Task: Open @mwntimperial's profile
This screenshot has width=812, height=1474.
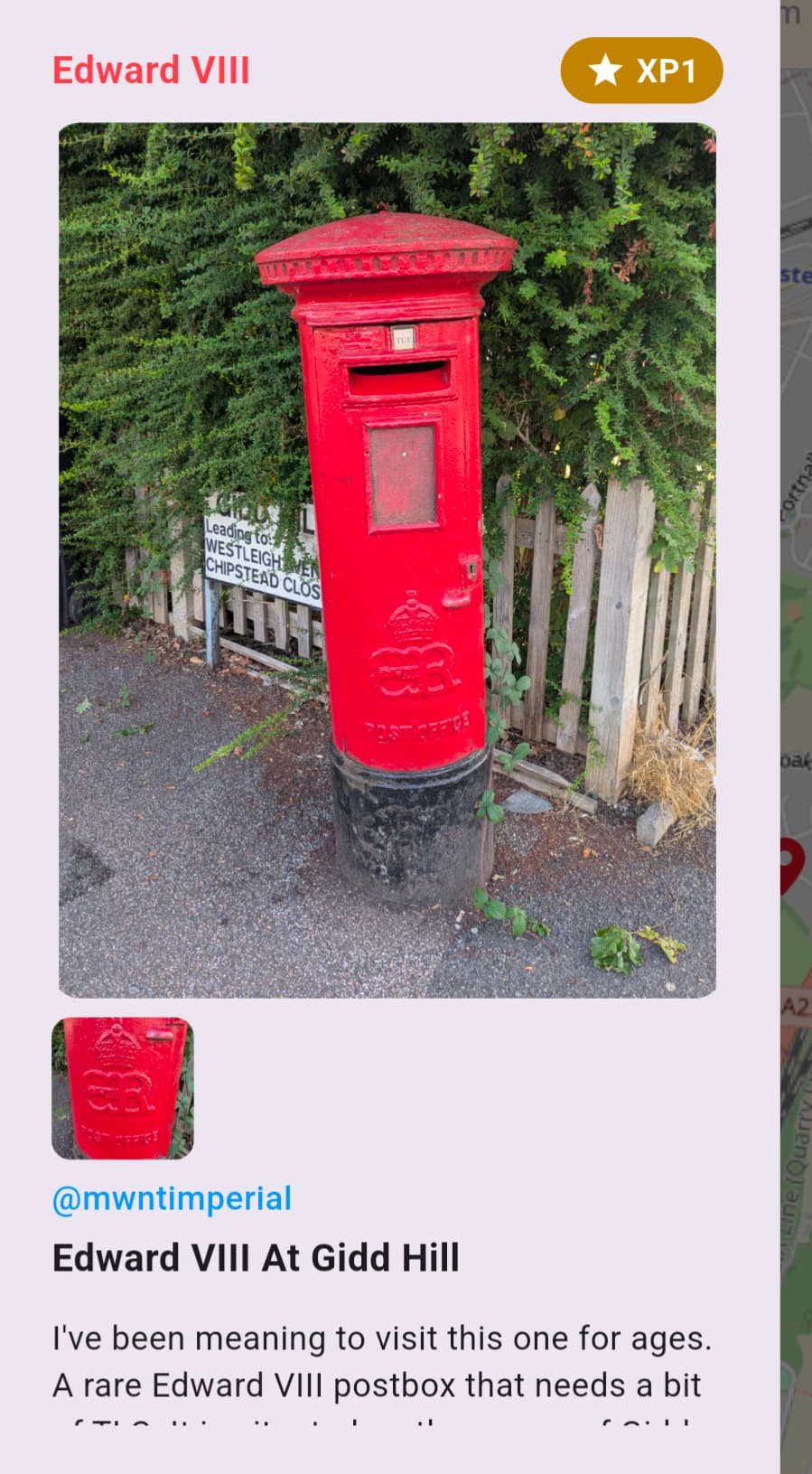Action: (172, 1198)
